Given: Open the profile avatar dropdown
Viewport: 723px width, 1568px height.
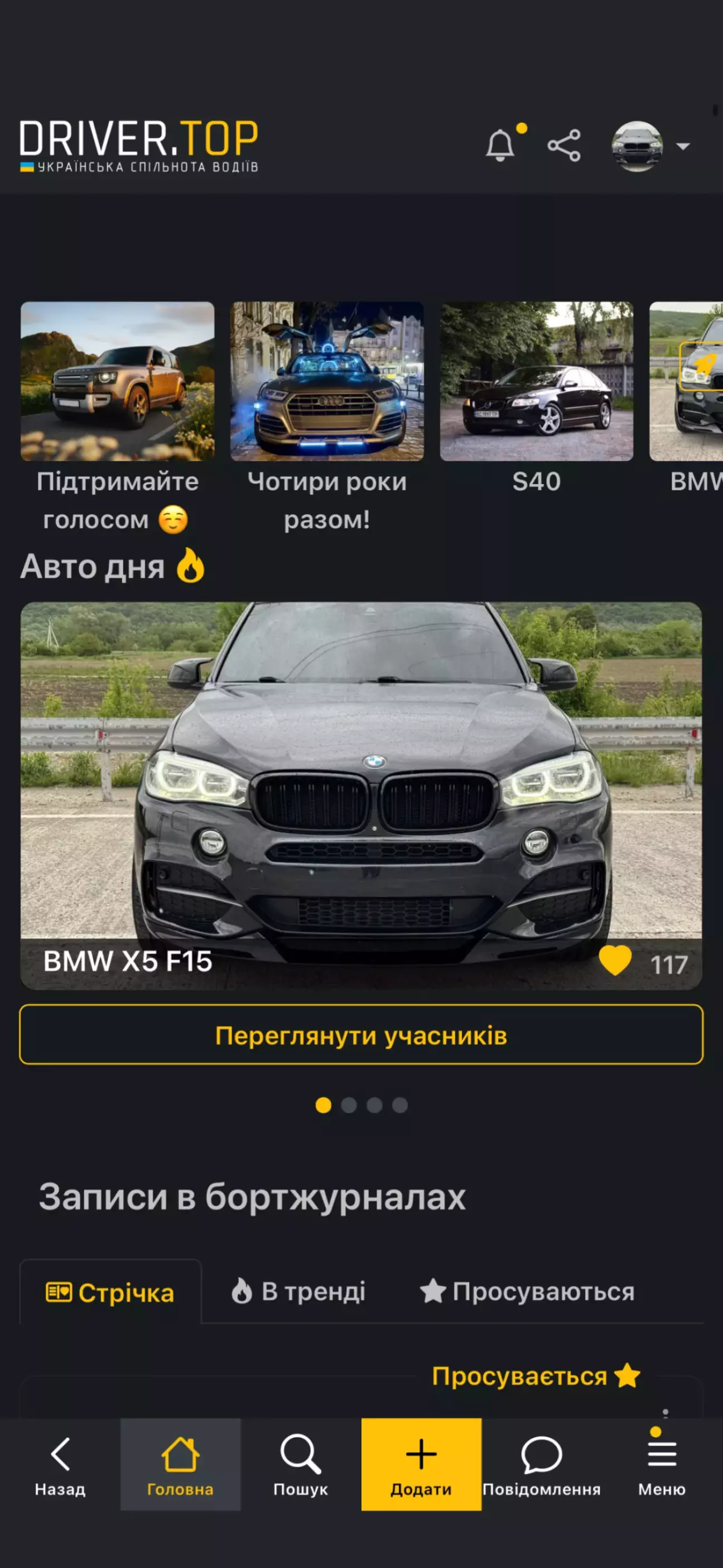Looking at the screenshot, I should coord(650,146).
